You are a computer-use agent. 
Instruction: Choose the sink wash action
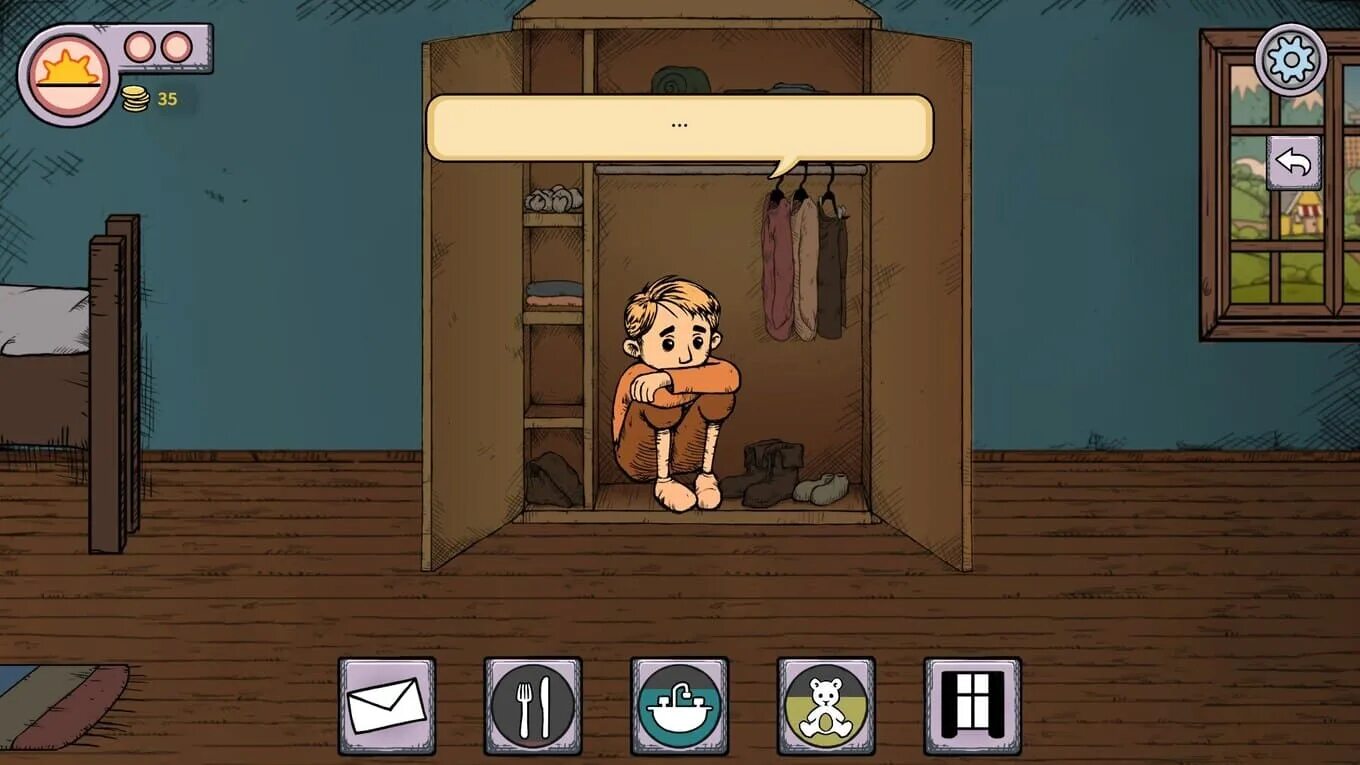(x=679, y=705)
